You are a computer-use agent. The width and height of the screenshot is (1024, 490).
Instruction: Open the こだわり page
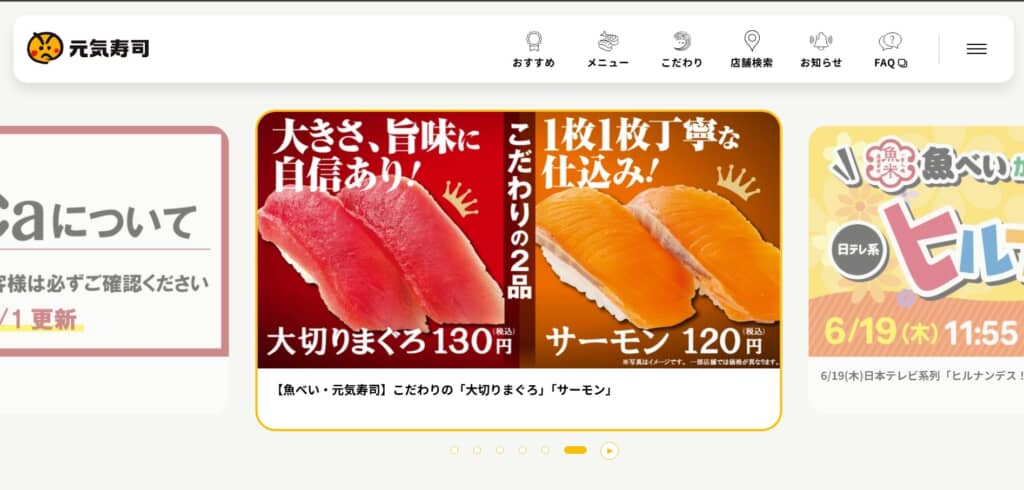coord(681,49)
